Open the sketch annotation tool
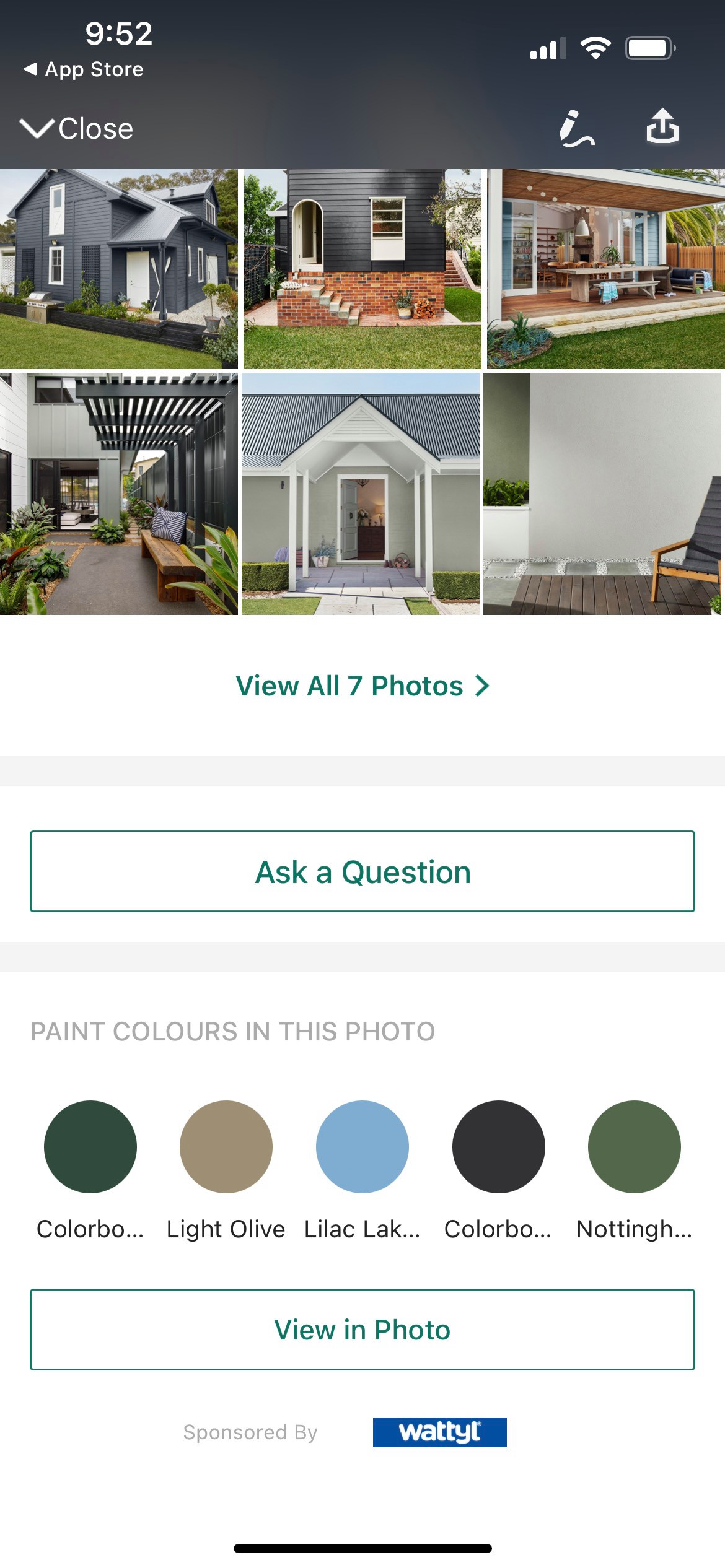The height and width of the screenshot is (1568, 725). pos(576,129)
